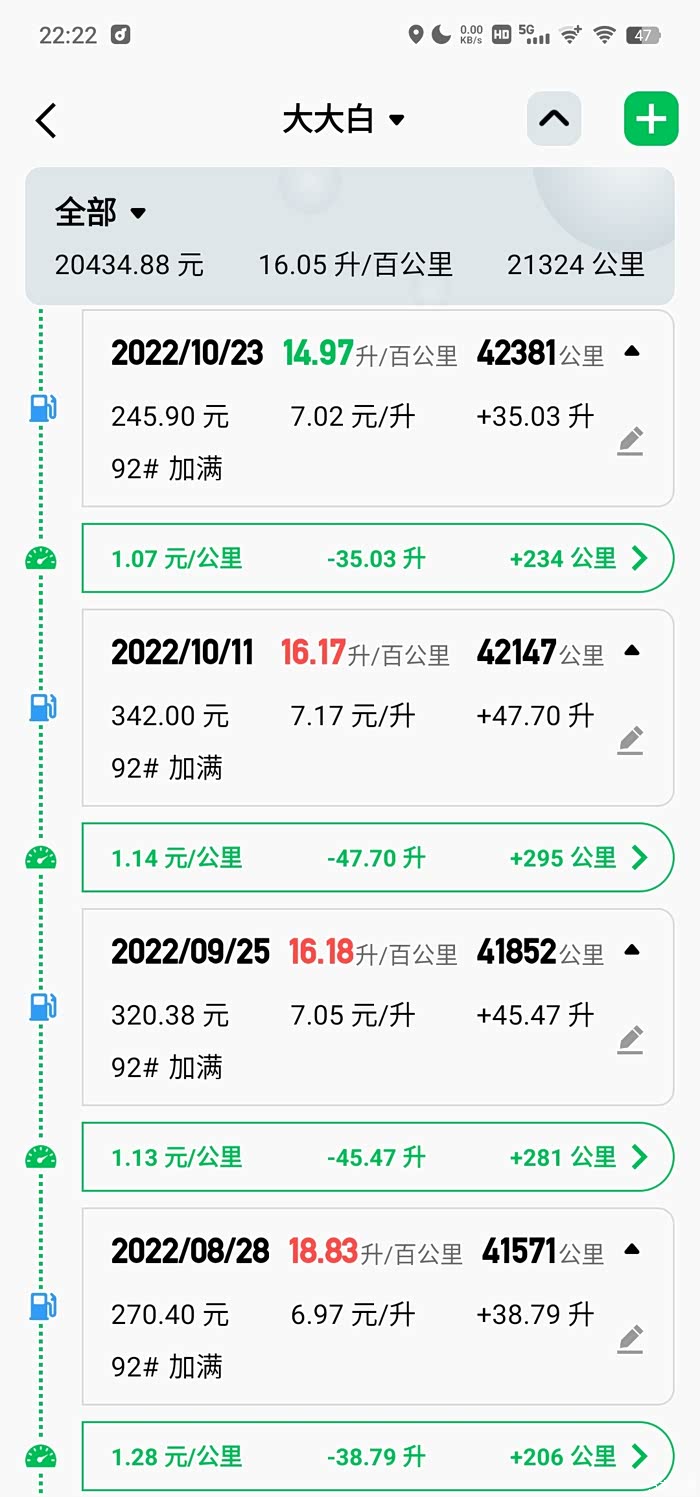Screen dimensions: 700x1497
Task: Open the 全部 filter dropdown
Action: click(100, 212)
